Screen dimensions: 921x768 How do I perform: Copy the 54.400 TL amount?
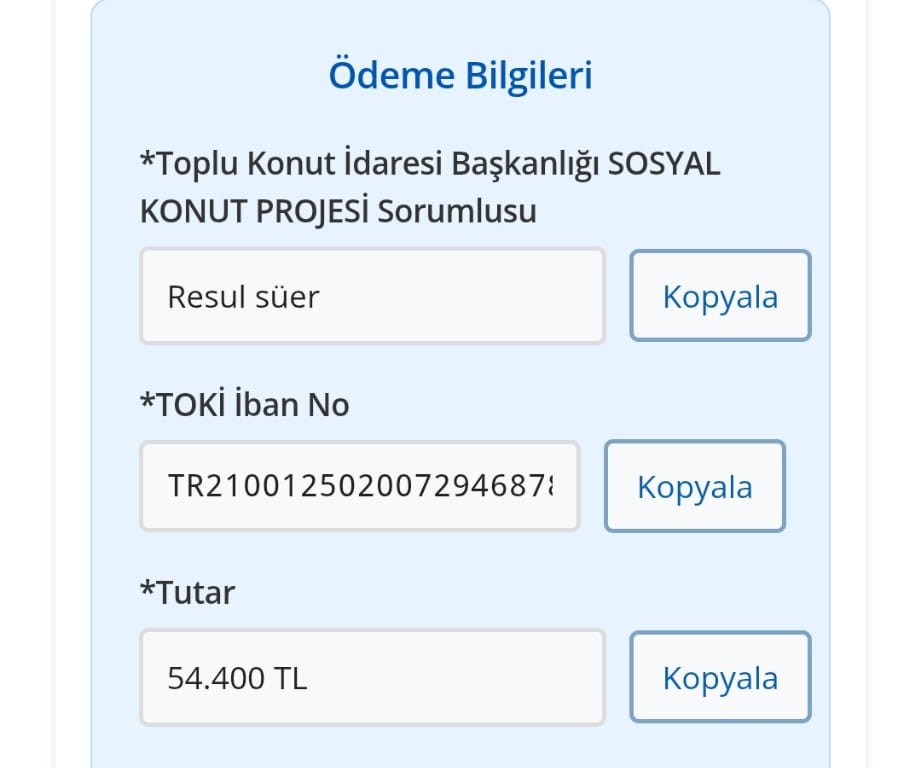(719, 677)
